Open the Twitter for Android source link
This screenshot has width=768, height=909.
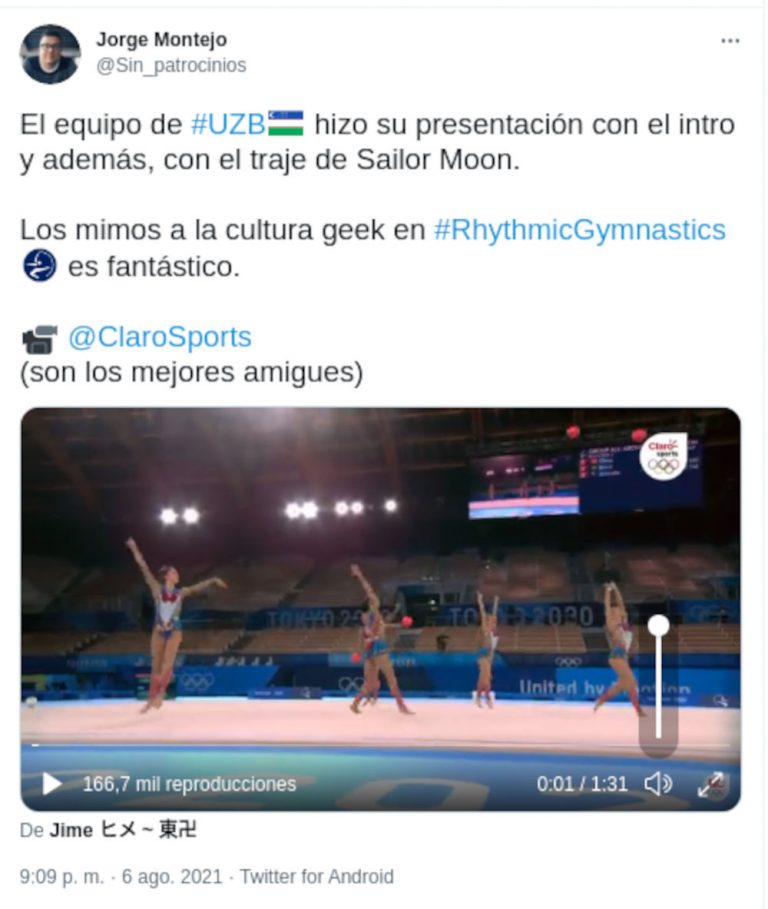pos(317,877)
